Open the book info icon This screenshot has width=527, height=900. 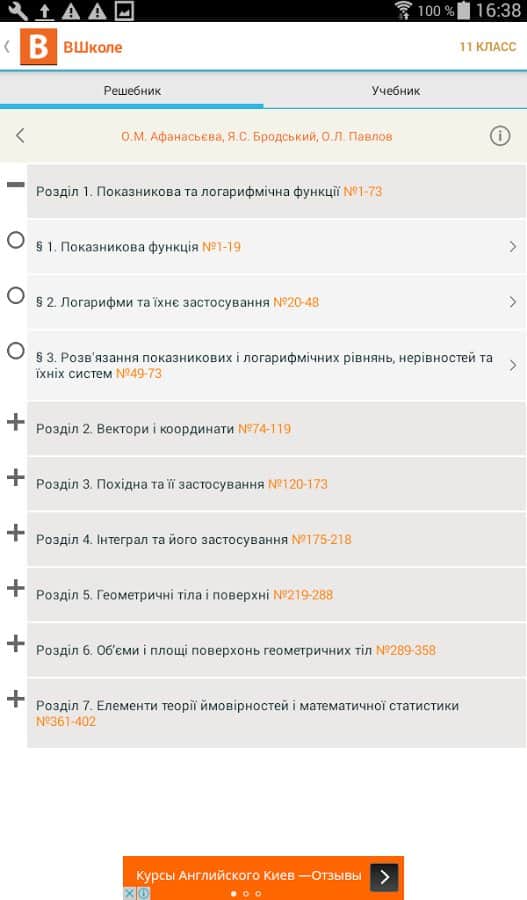[500, 136]
